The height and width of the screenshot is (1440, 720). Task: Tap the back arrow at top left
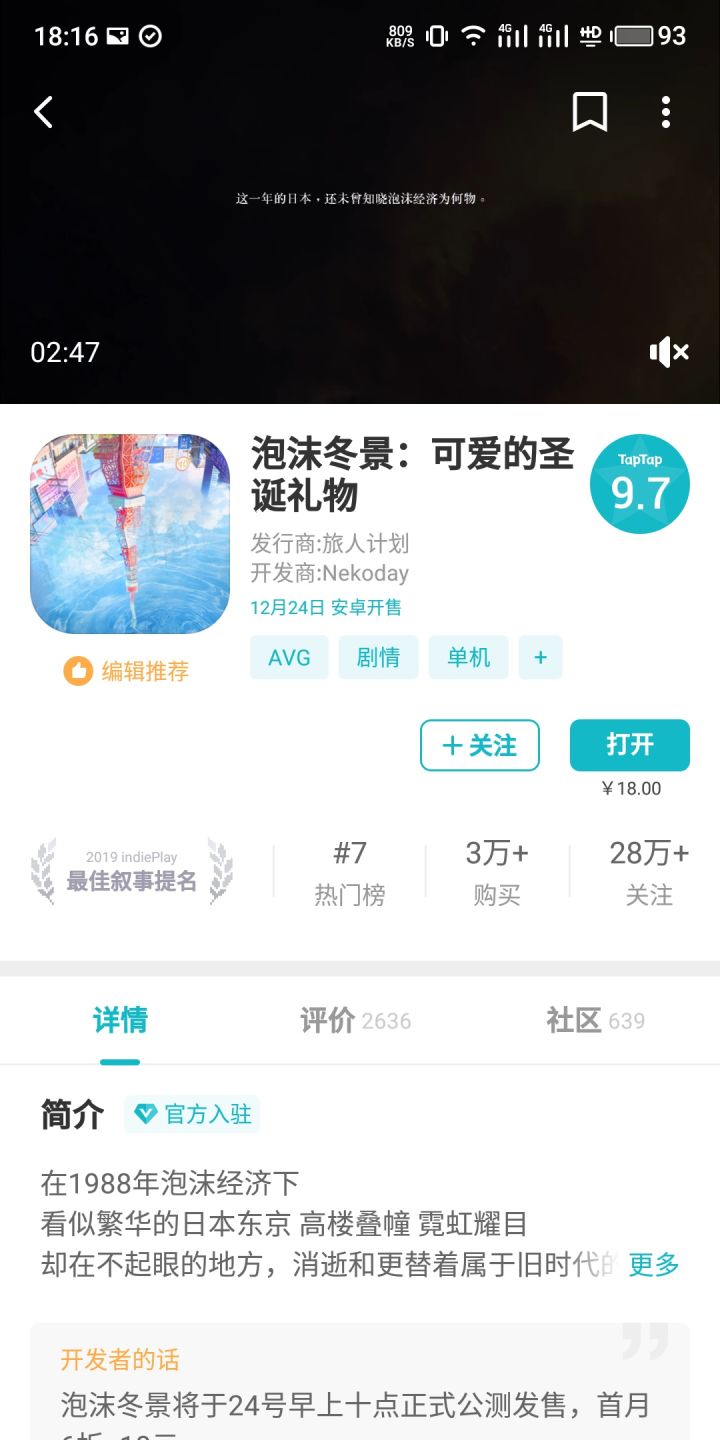pos(42,112)
